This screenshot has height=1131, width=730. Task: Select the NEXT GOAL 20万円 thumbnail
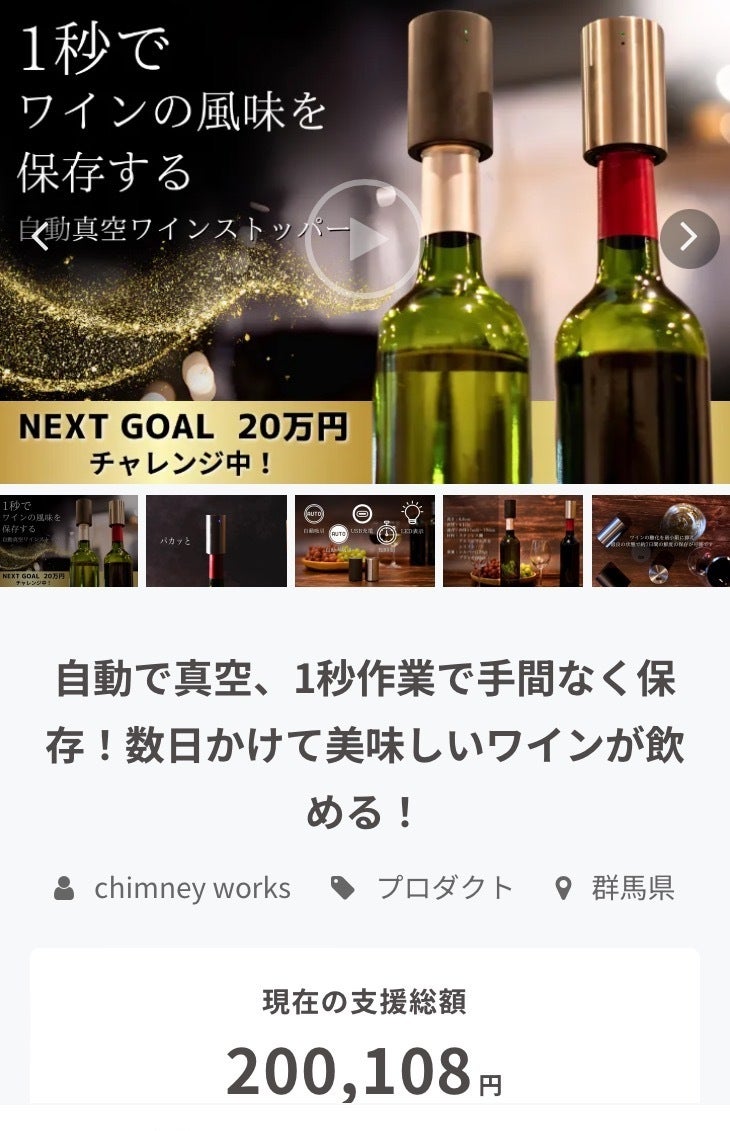69,541
